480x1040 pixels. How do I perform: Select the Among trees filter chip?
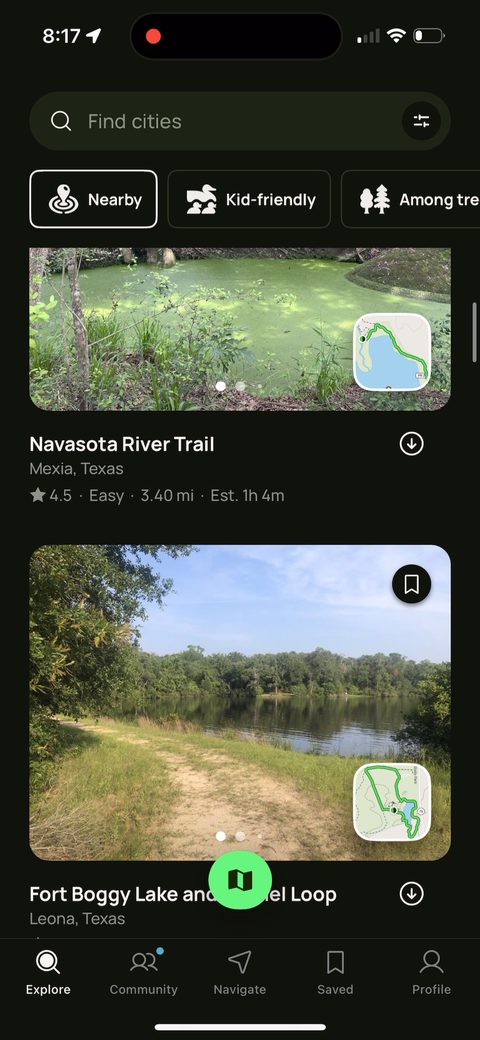click(410, 199)
